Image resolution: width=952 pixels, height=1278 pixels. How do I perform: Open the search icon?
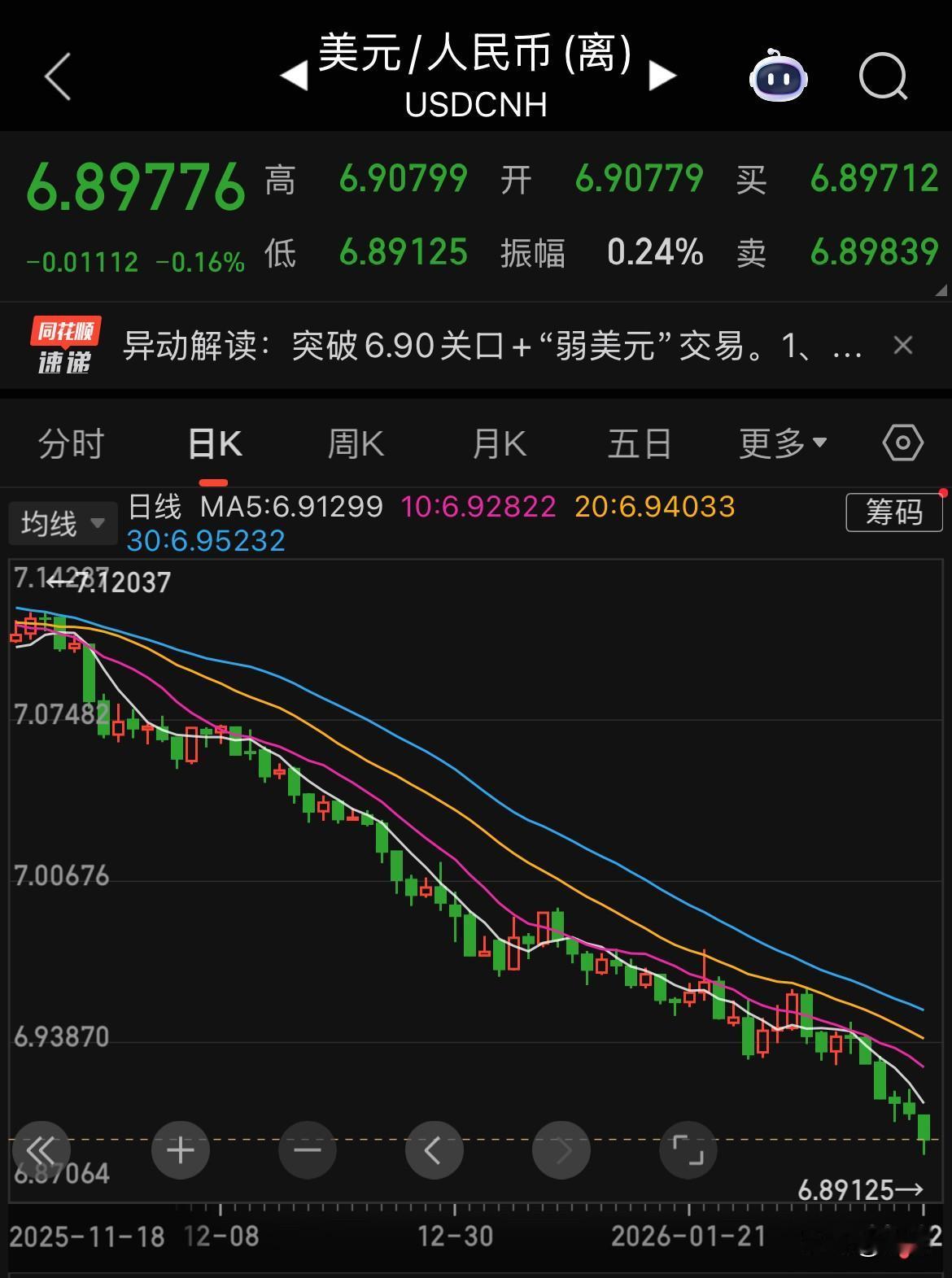click(883, 78)
